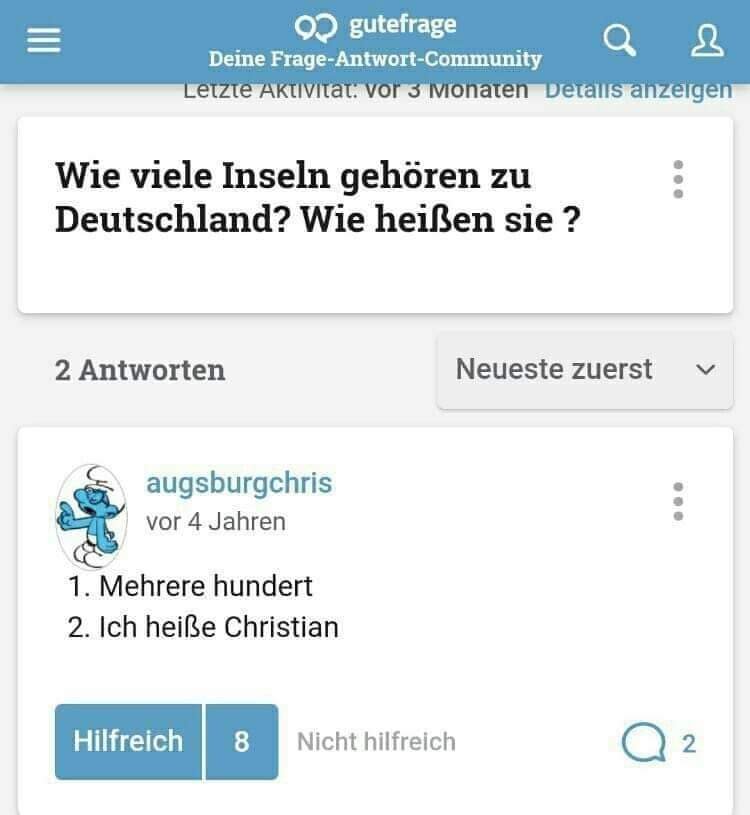Tap Details anzeigen link
The height and width of the screenshot is (815, 750).
point(638,90)
